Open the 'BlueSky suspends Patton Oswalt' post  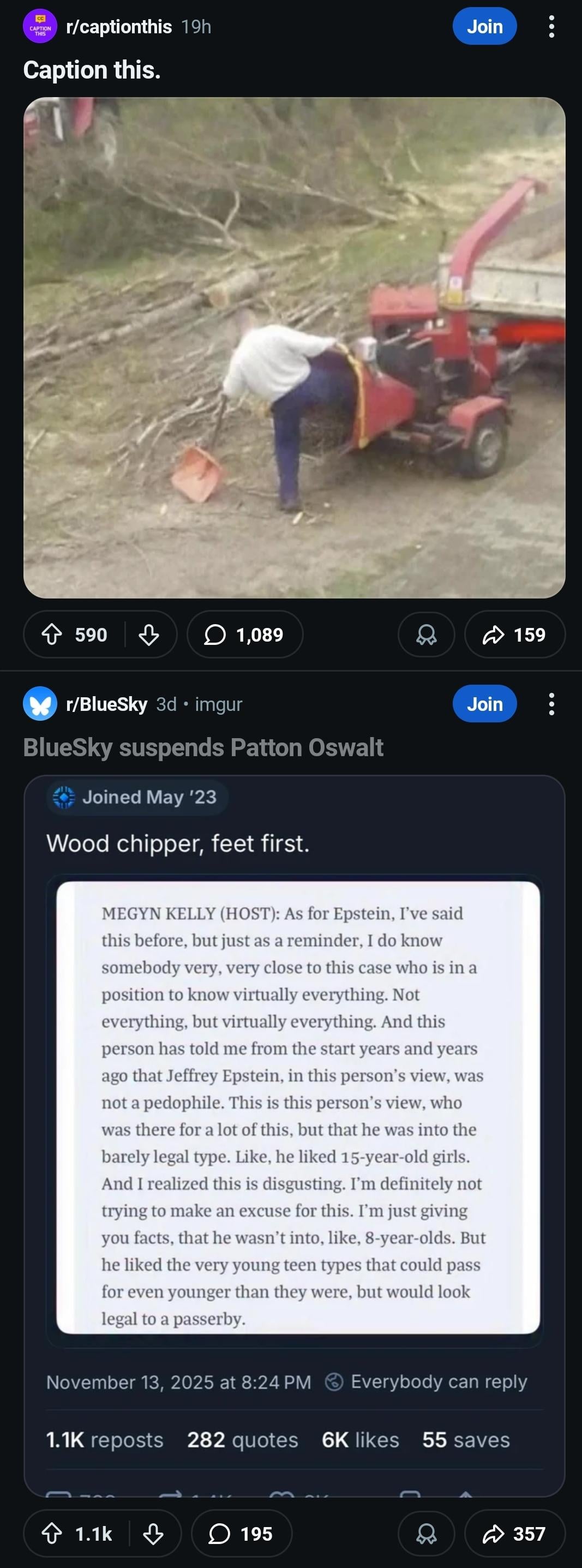pyautogui.click(x=203, y=747)
